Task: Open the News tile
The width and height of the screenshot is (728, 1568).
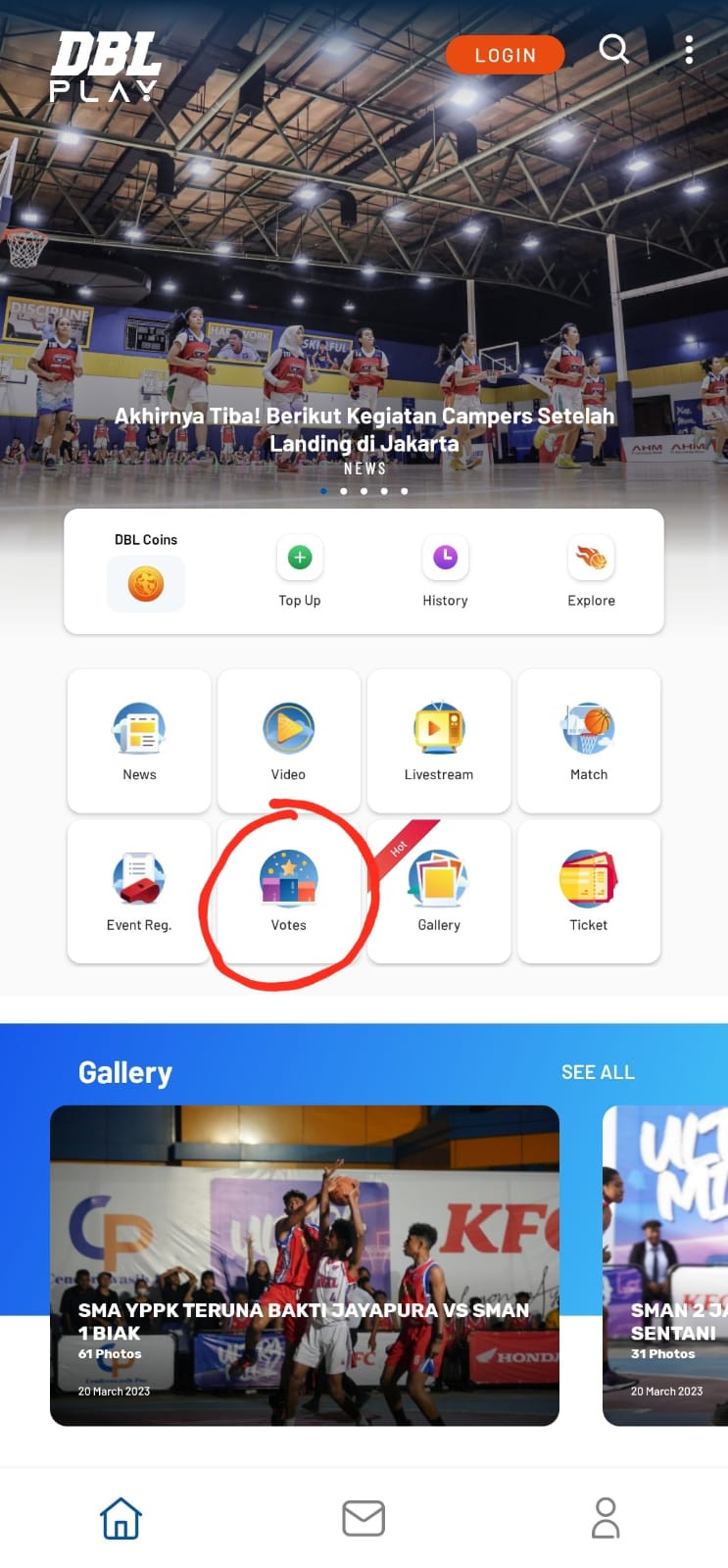Action: click(x=139, y=741)
